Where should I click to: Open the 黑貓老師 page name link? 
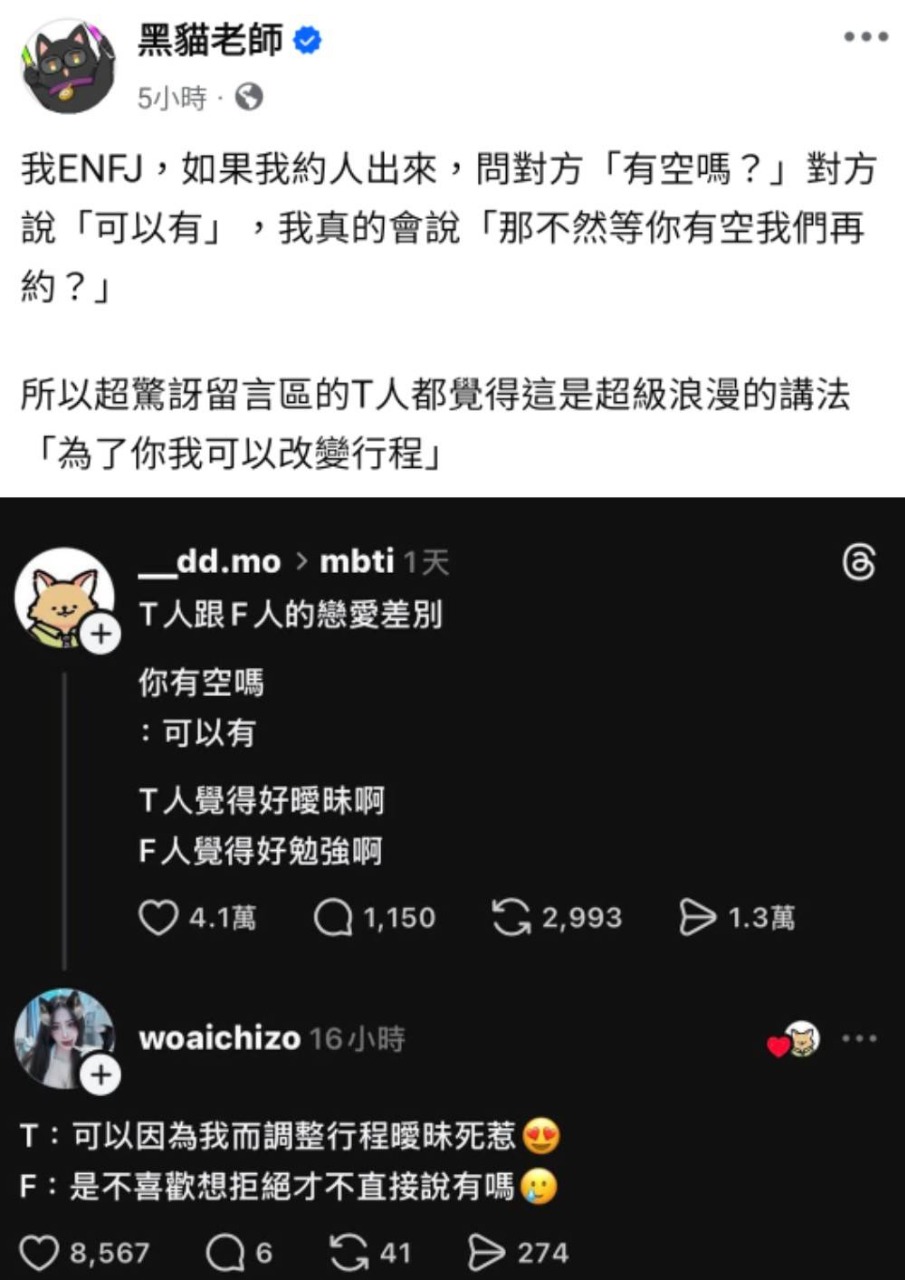[212, 41]
